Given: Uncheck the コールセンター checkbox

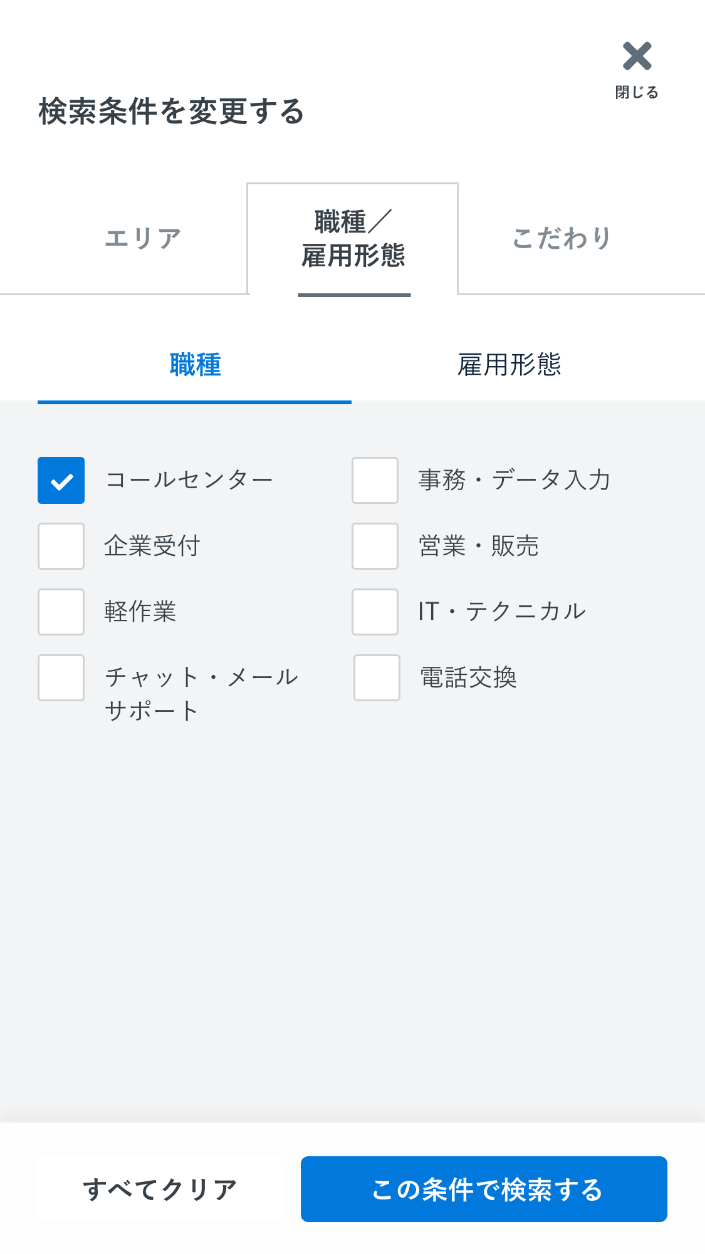Looking at the screenshot, I should pos(61,480).
